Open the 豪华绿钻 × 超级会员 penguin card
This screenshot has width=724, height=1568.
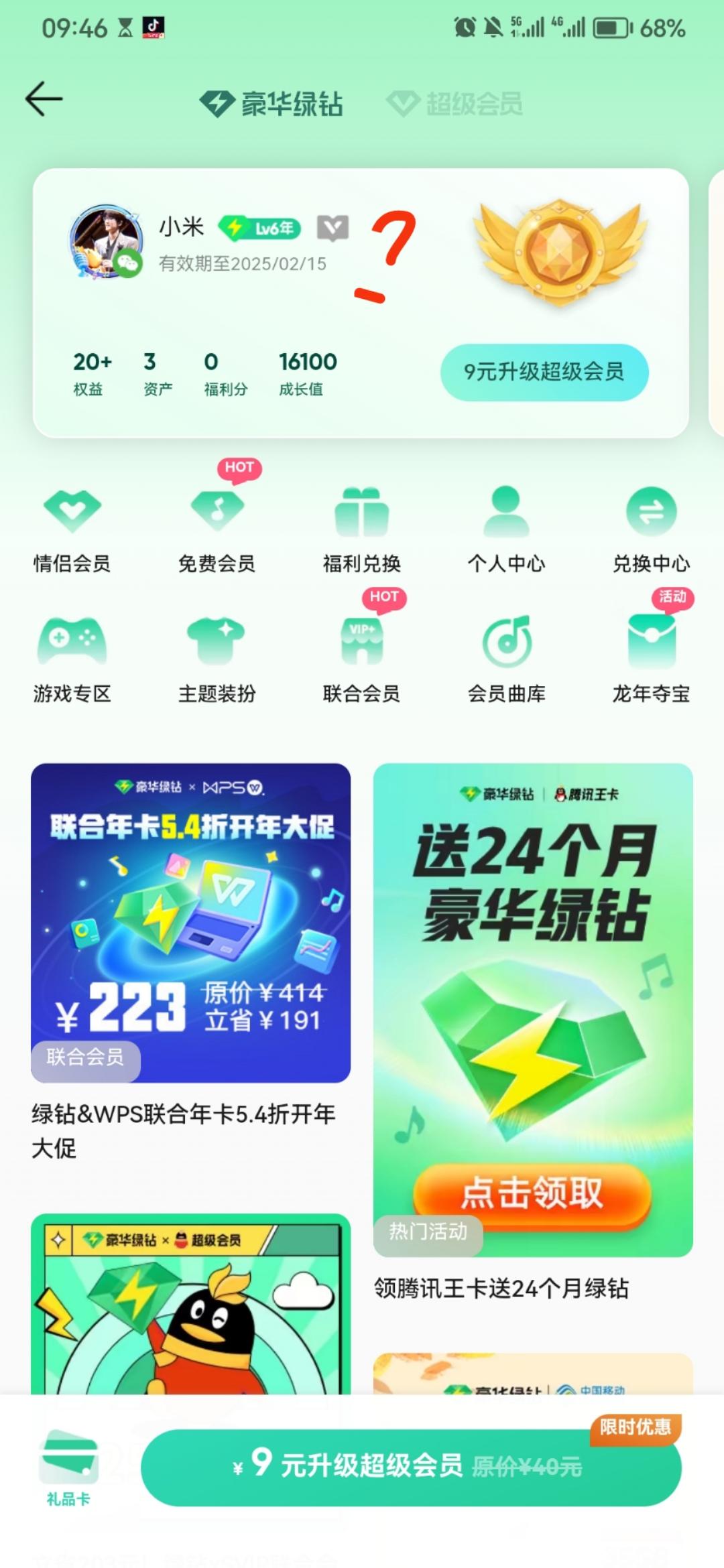190,1307
